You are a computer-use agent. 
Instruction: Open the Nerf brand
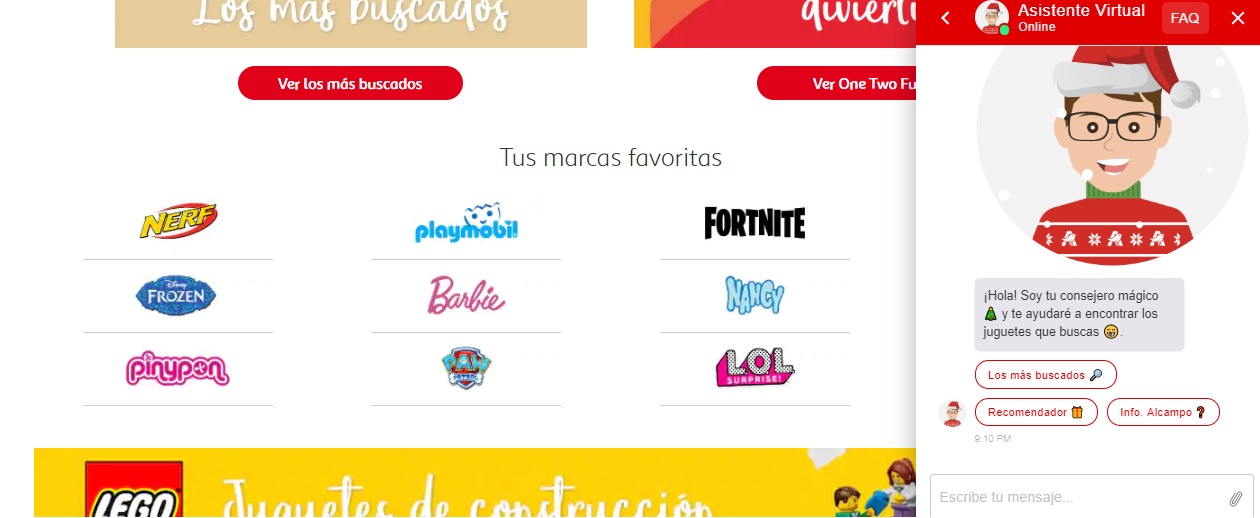178,222
